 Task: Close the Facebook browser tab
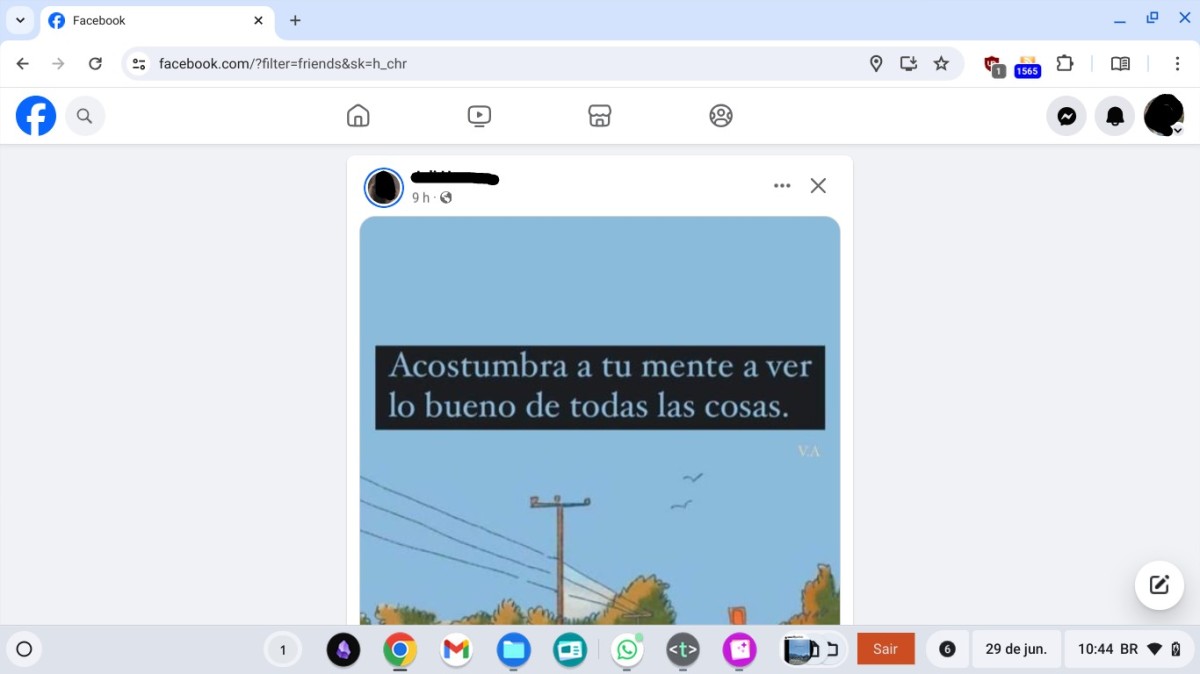(258, 20)
